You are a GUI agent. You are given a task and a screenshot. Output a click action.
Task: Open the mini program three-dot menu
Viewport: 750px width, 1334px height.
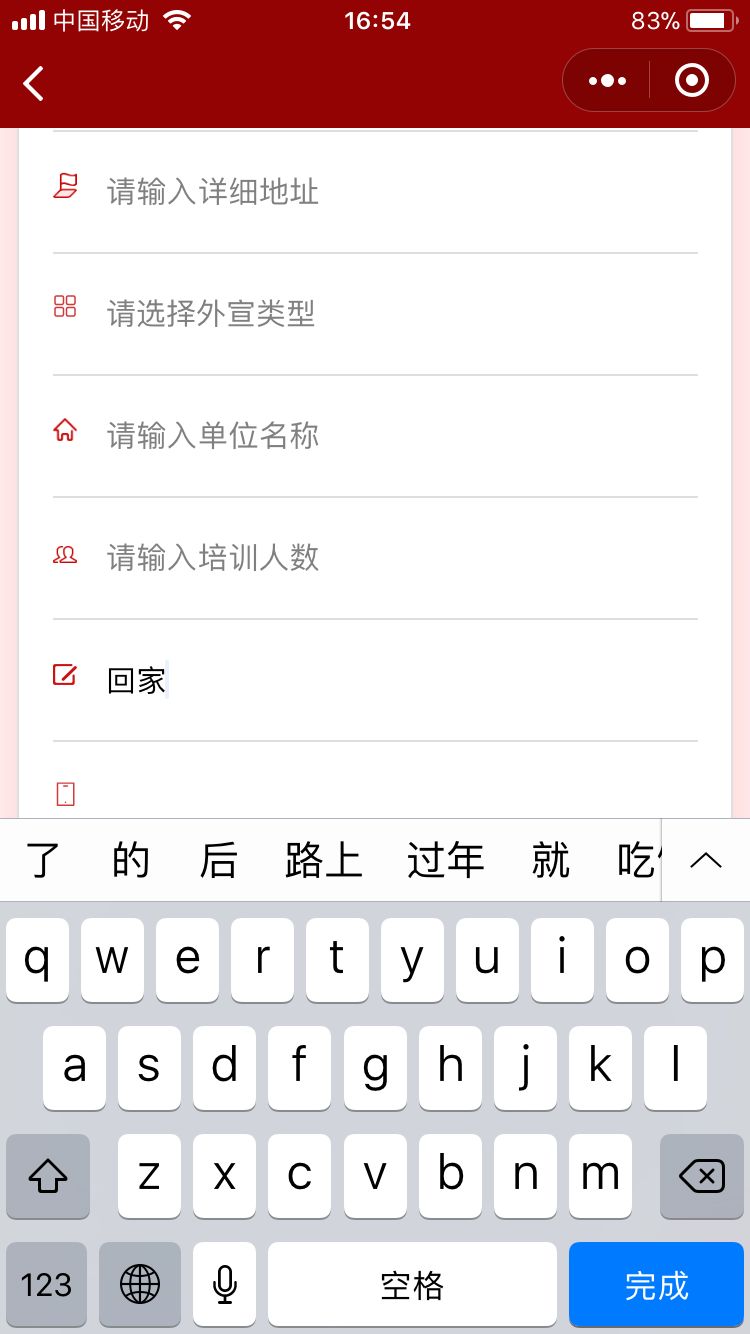click(607, 81)
